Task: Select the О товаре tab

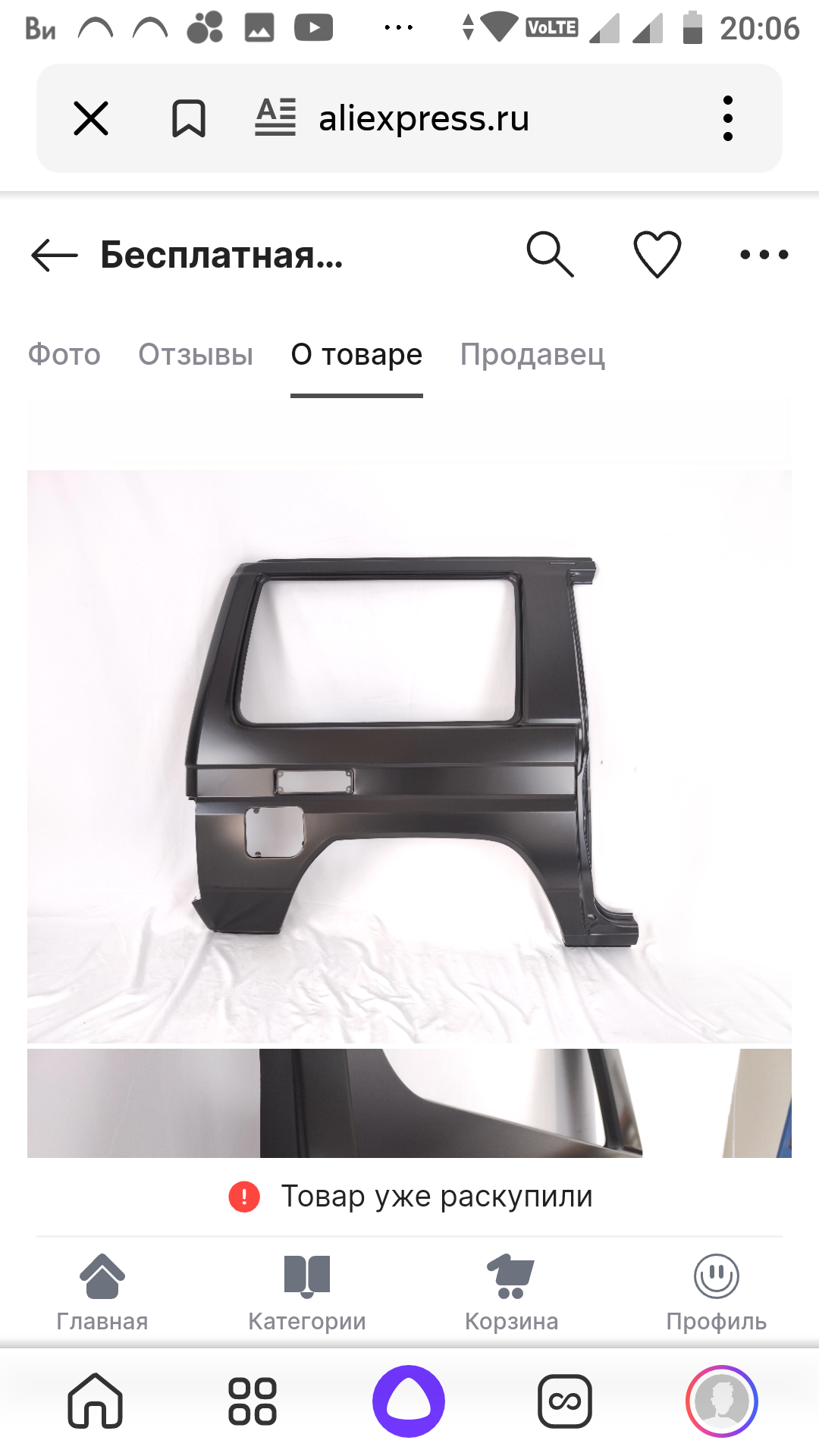Action: click(x=356, y=354)
